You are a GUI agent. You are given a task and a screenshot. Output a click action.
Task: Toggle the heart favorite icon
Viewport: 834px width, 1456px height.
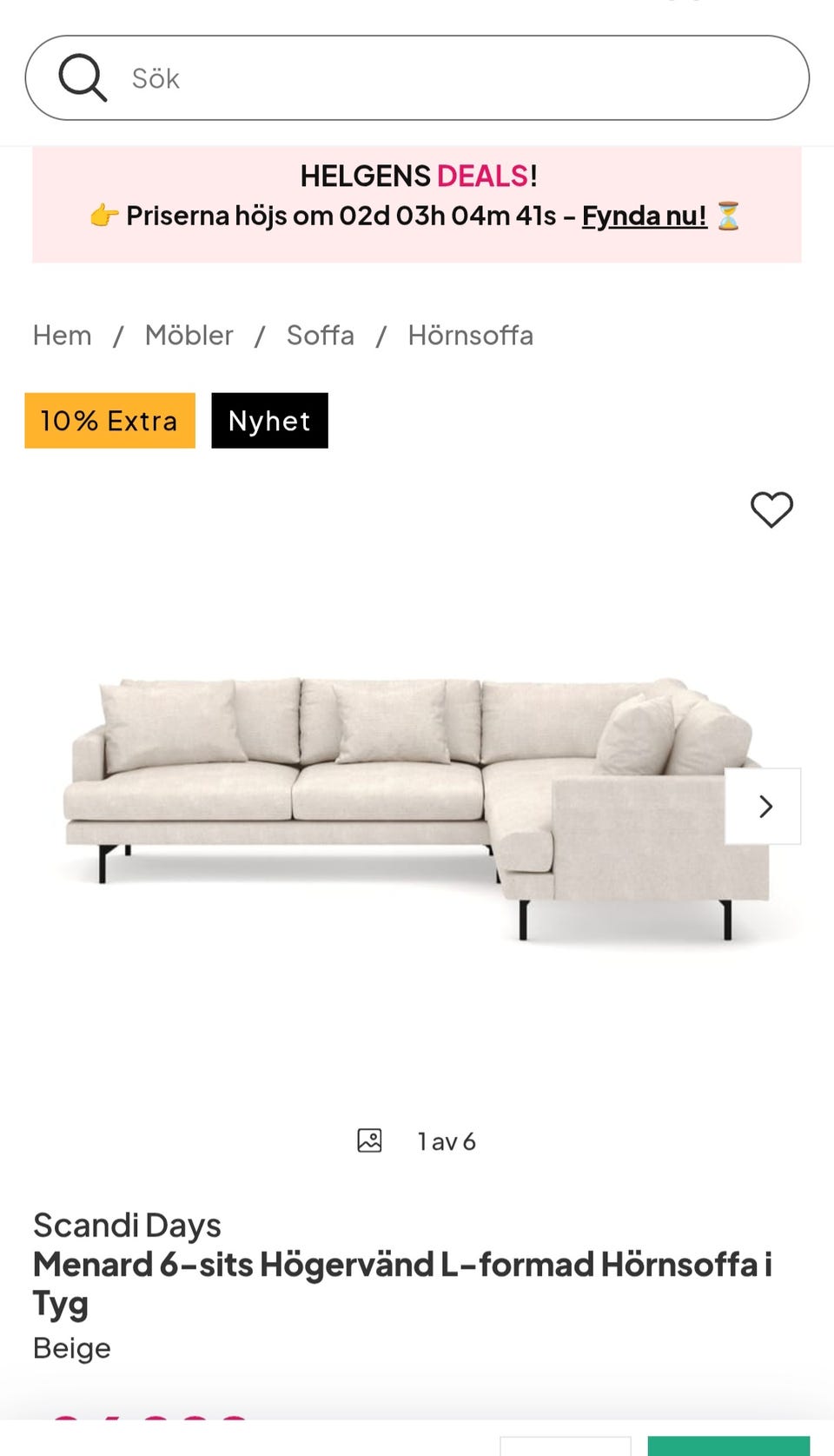(772, 509)
